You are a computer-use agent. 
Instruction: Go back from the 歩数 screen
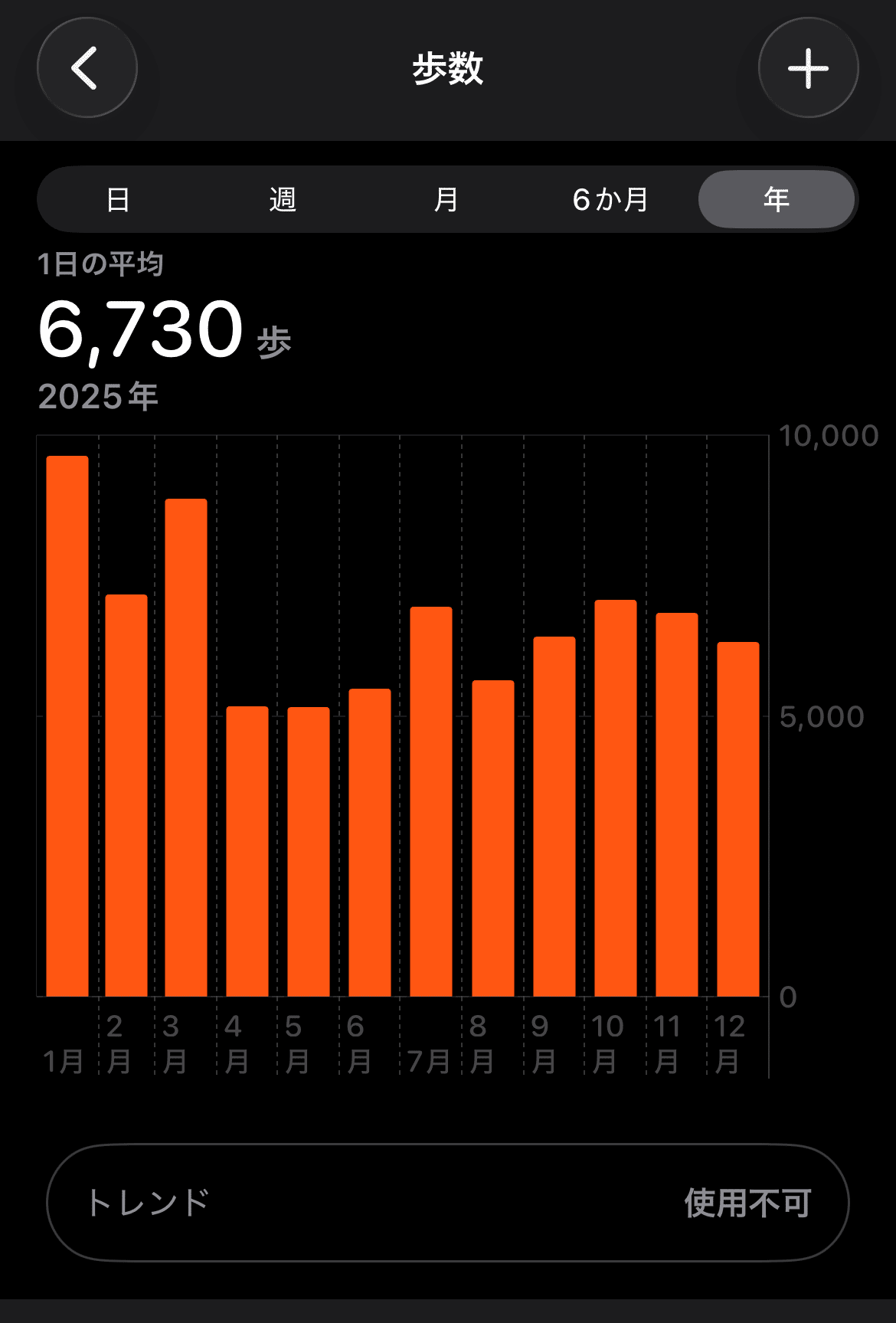(x=87, y=68)
